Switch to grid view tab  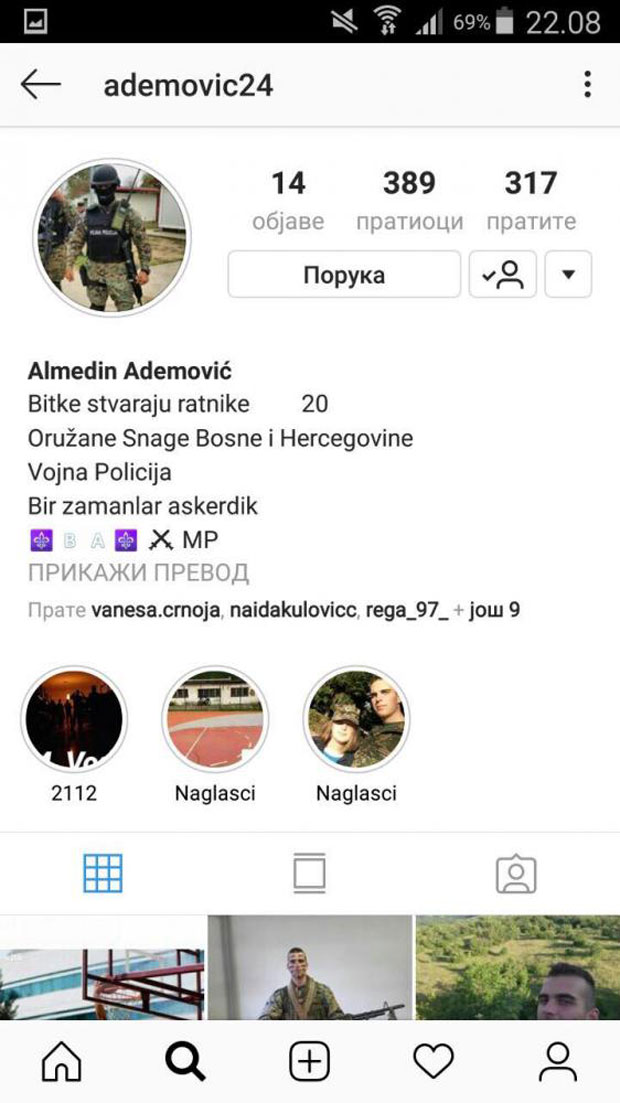[103, 874]
